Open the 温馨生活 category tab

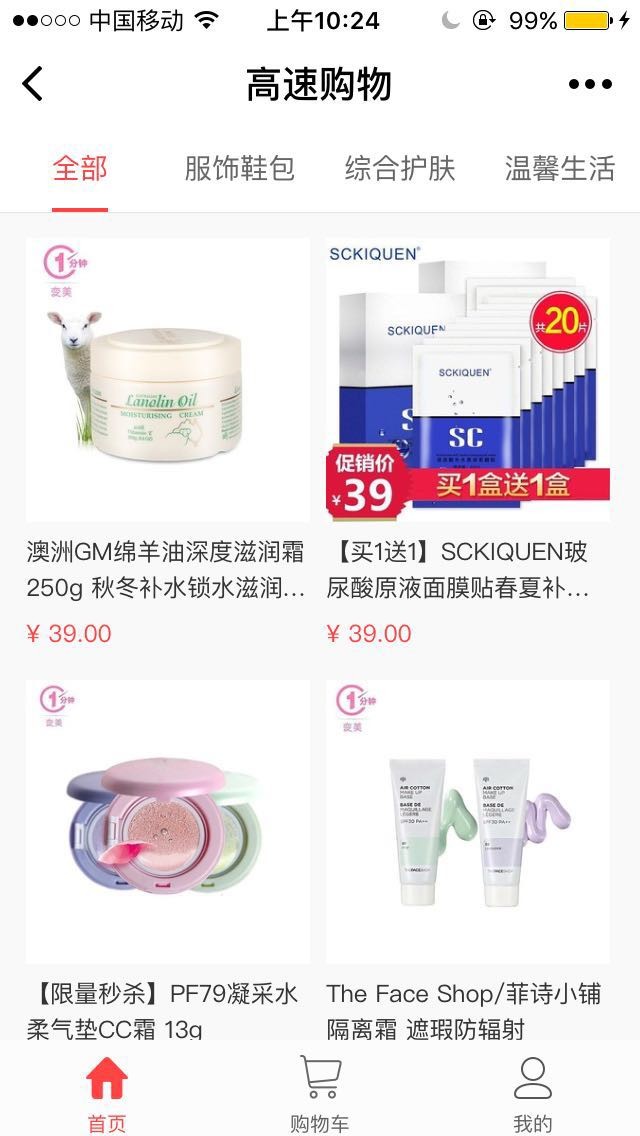click(x=559, y=168)
